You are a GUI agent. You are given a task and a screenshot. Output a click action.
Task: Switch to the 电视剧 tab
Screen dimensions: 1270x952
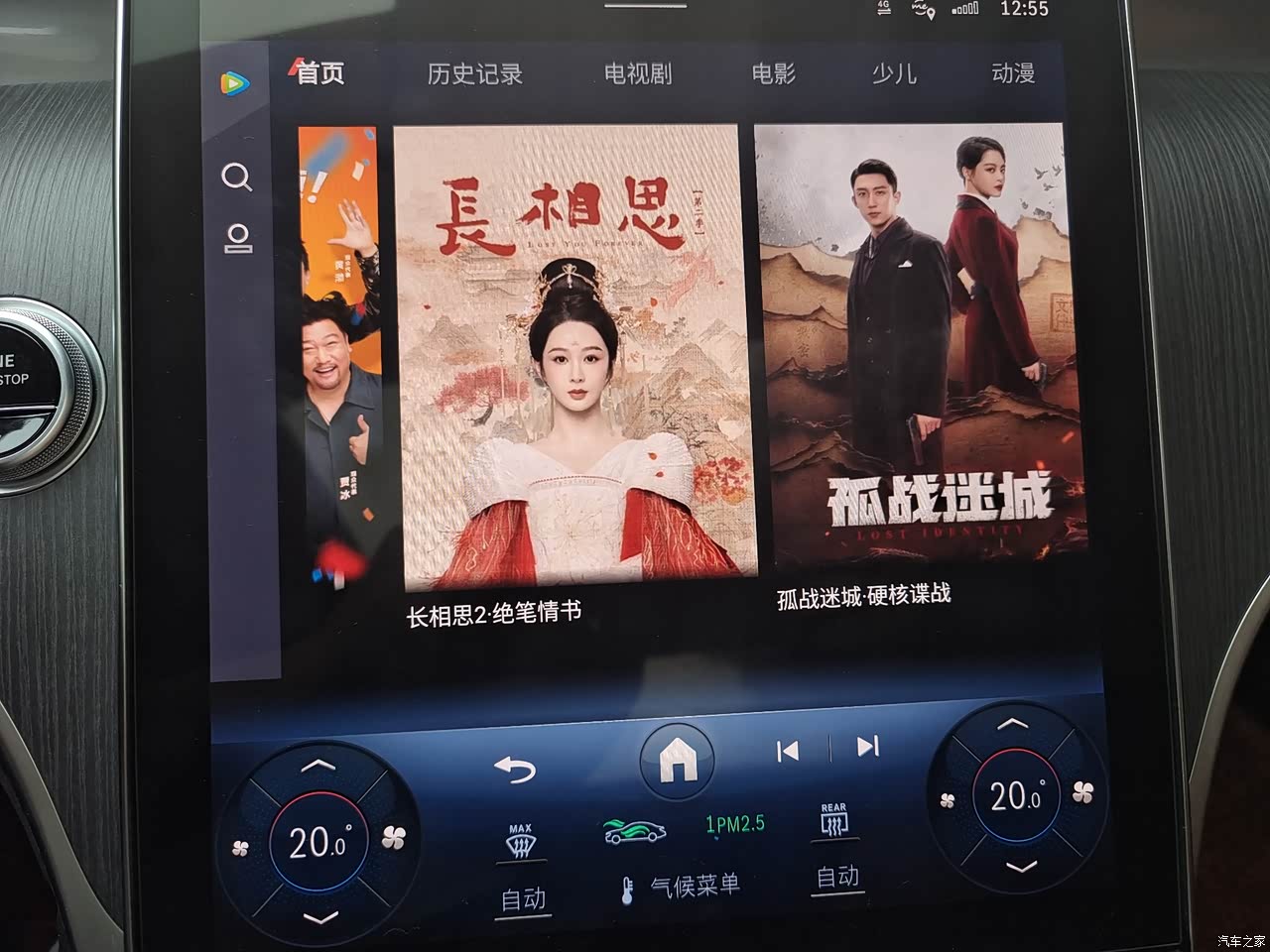(637, 73)
